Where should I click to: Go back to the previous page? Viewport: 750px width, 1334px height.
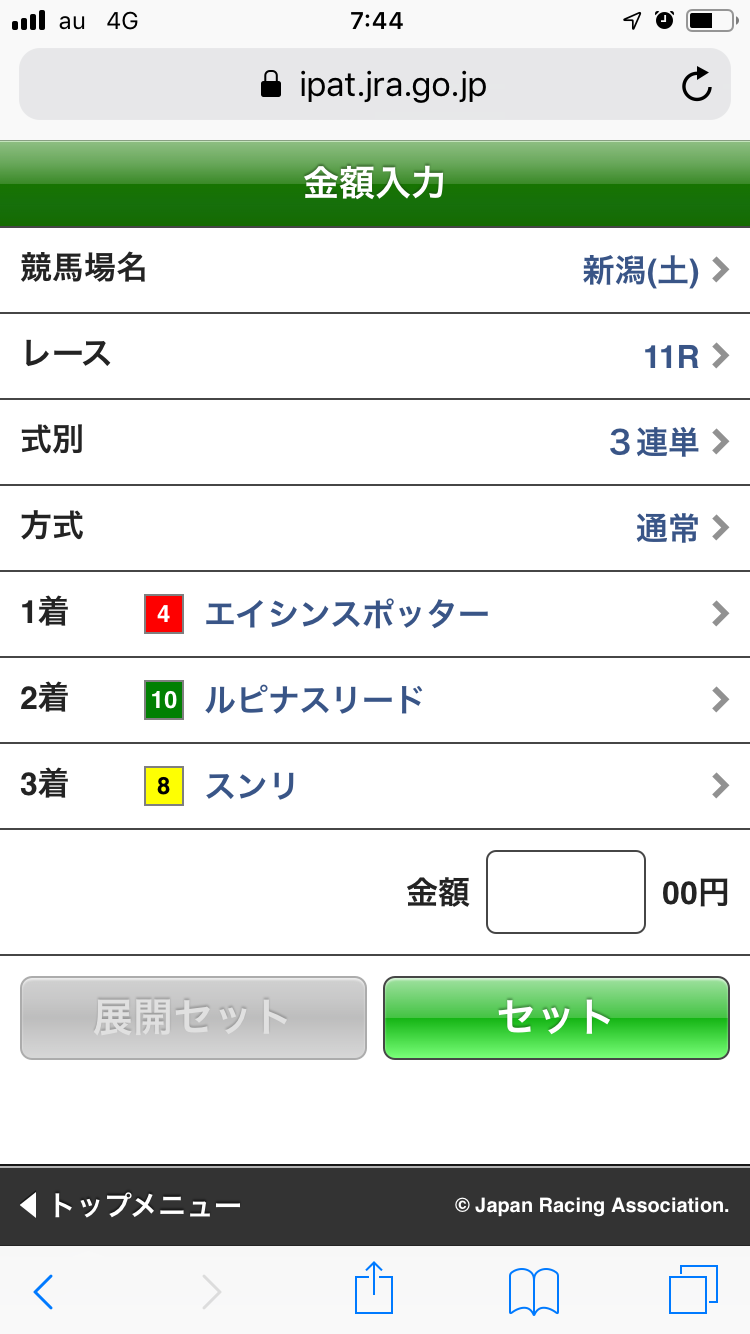(43, 1292)
